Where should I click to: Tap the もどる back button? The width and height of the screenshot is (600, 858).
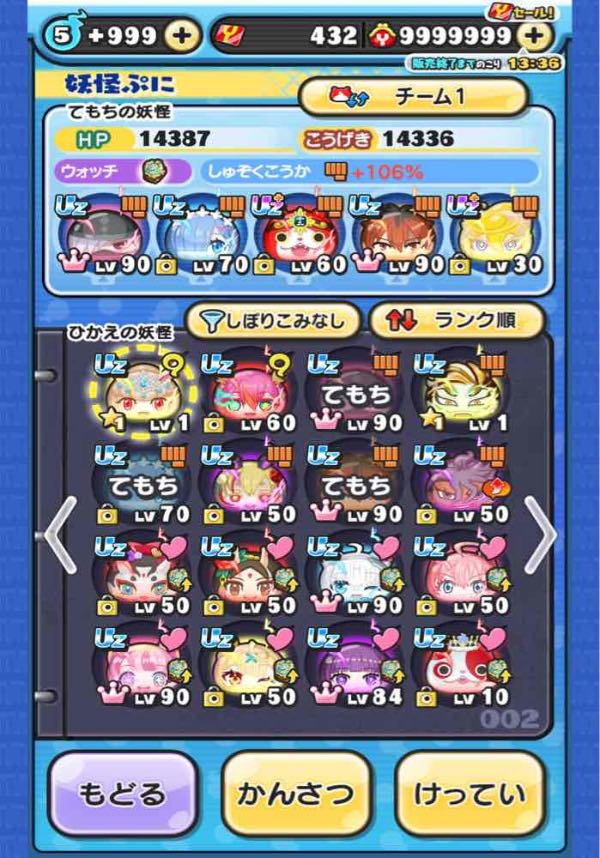tap(122, 795)
